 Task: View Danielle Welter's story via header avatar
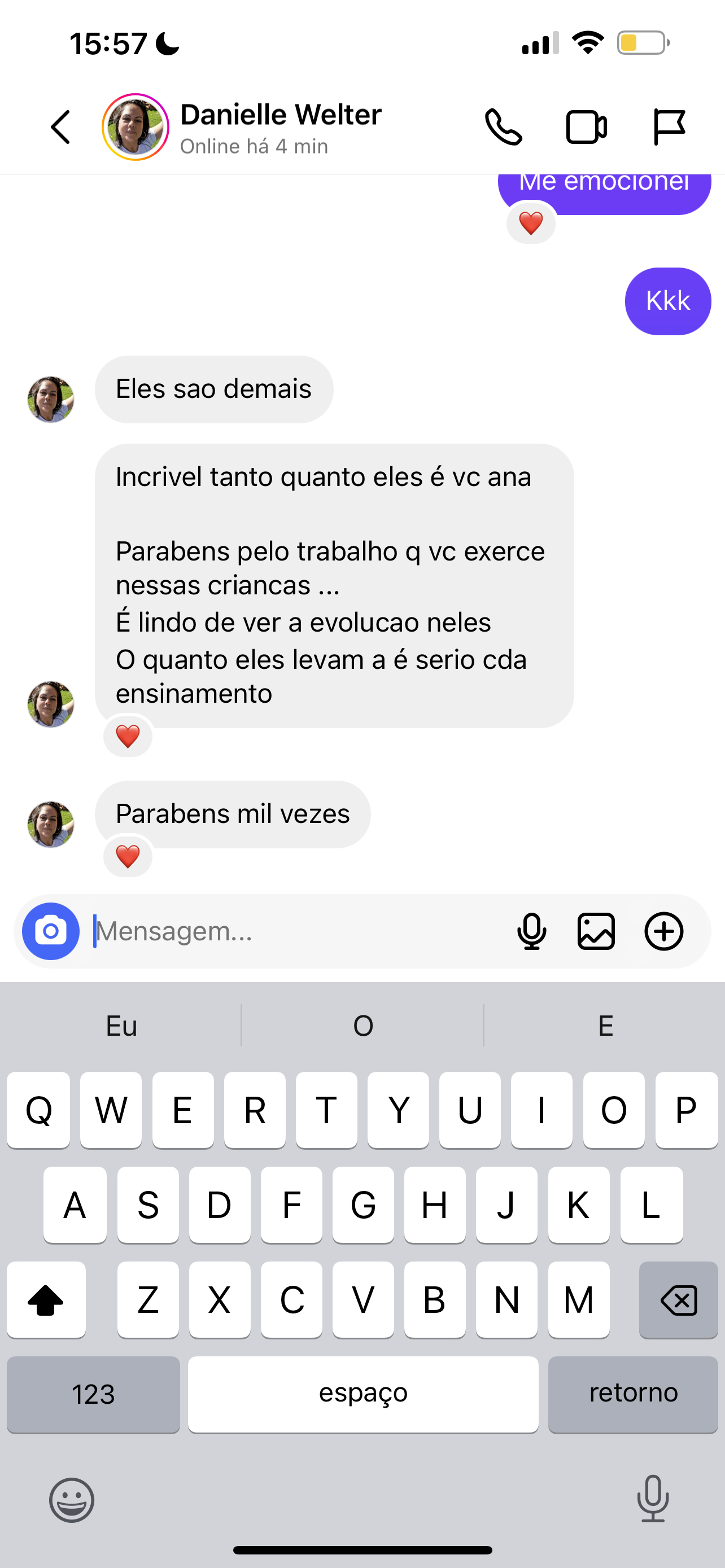[135, 127]
